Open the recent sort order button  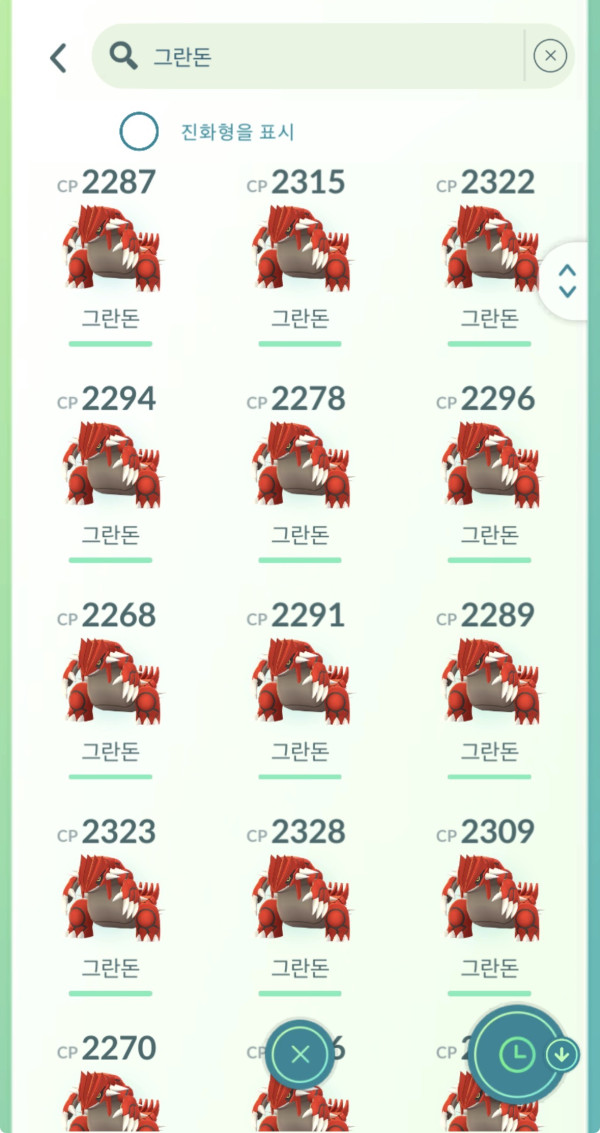(518, 1053)
